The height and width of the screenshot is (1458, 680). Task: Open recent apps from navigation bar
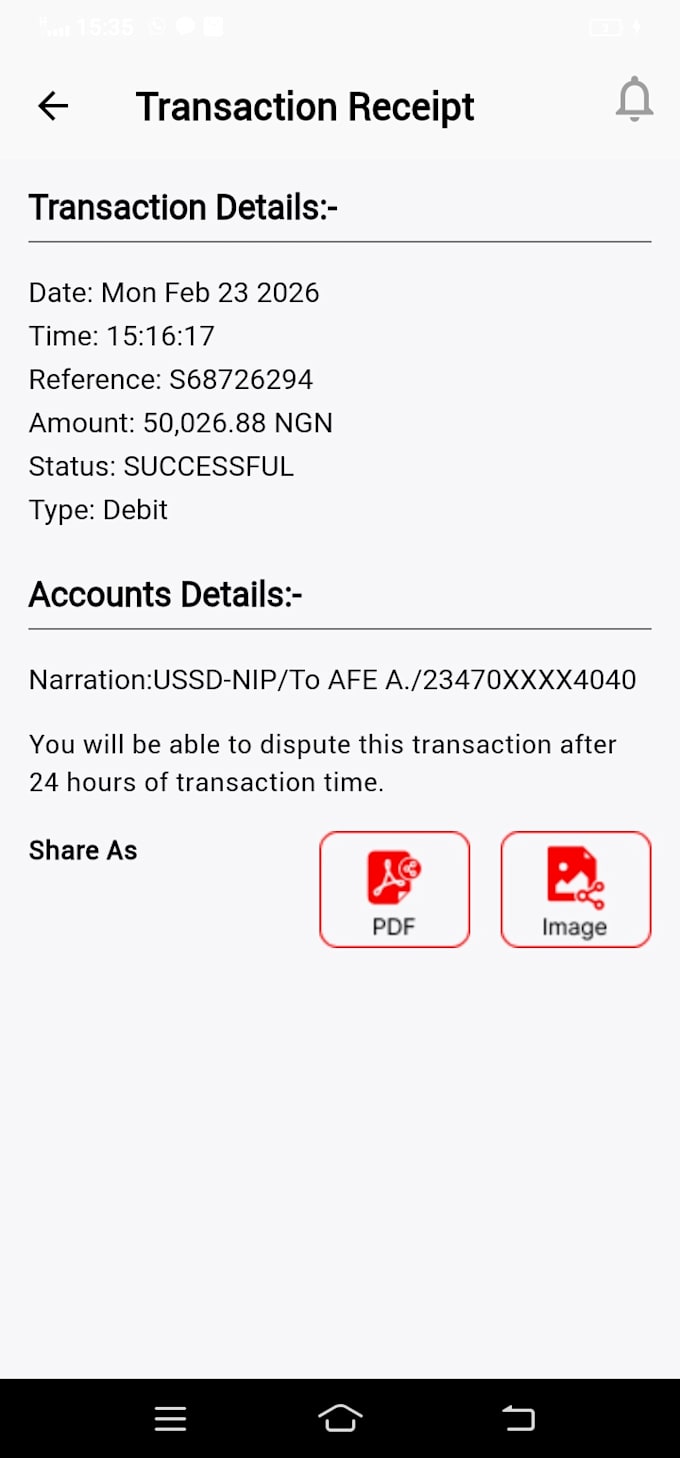tap(170, 1418)
